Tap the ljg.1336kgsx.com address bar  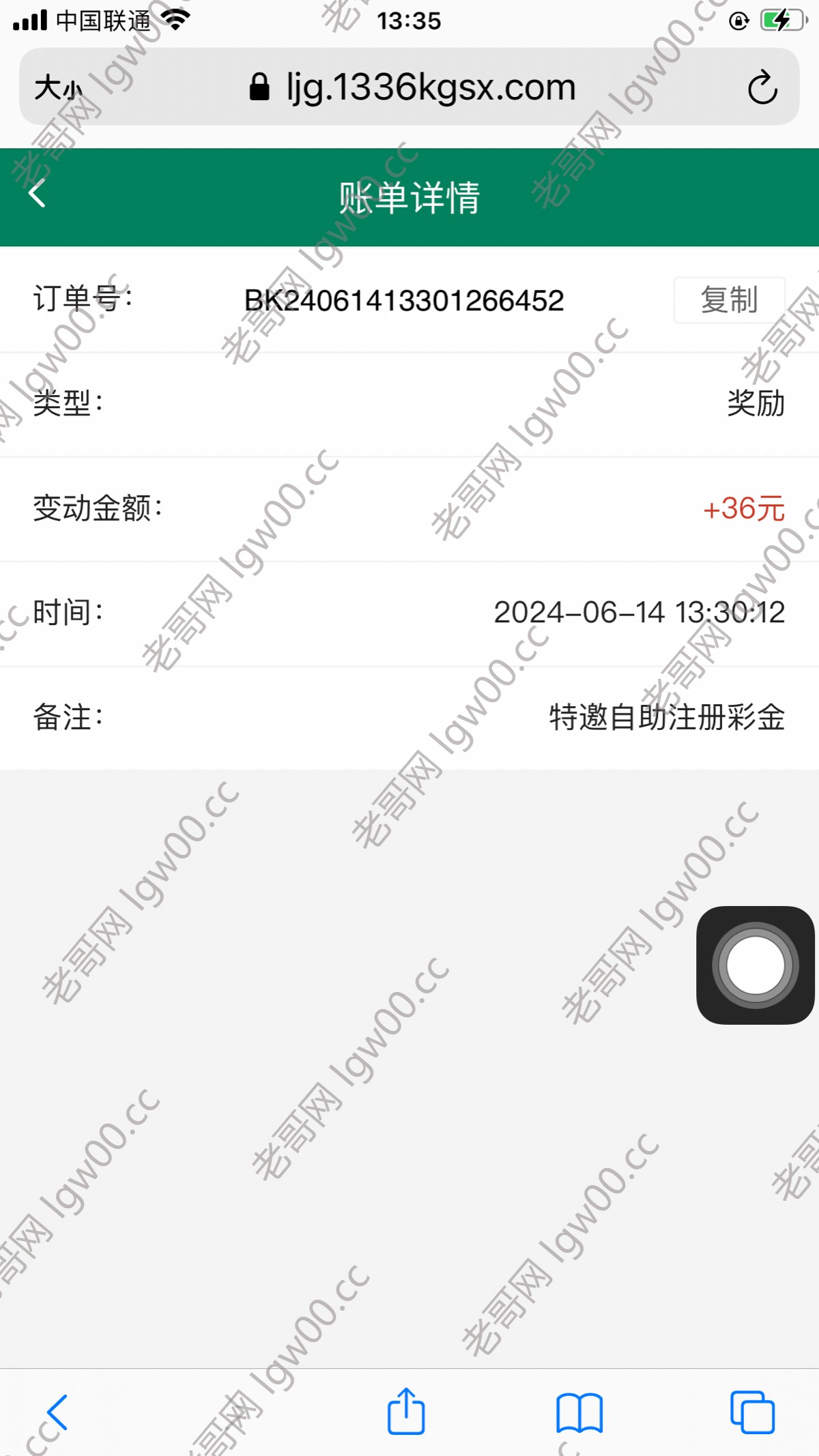409,87
